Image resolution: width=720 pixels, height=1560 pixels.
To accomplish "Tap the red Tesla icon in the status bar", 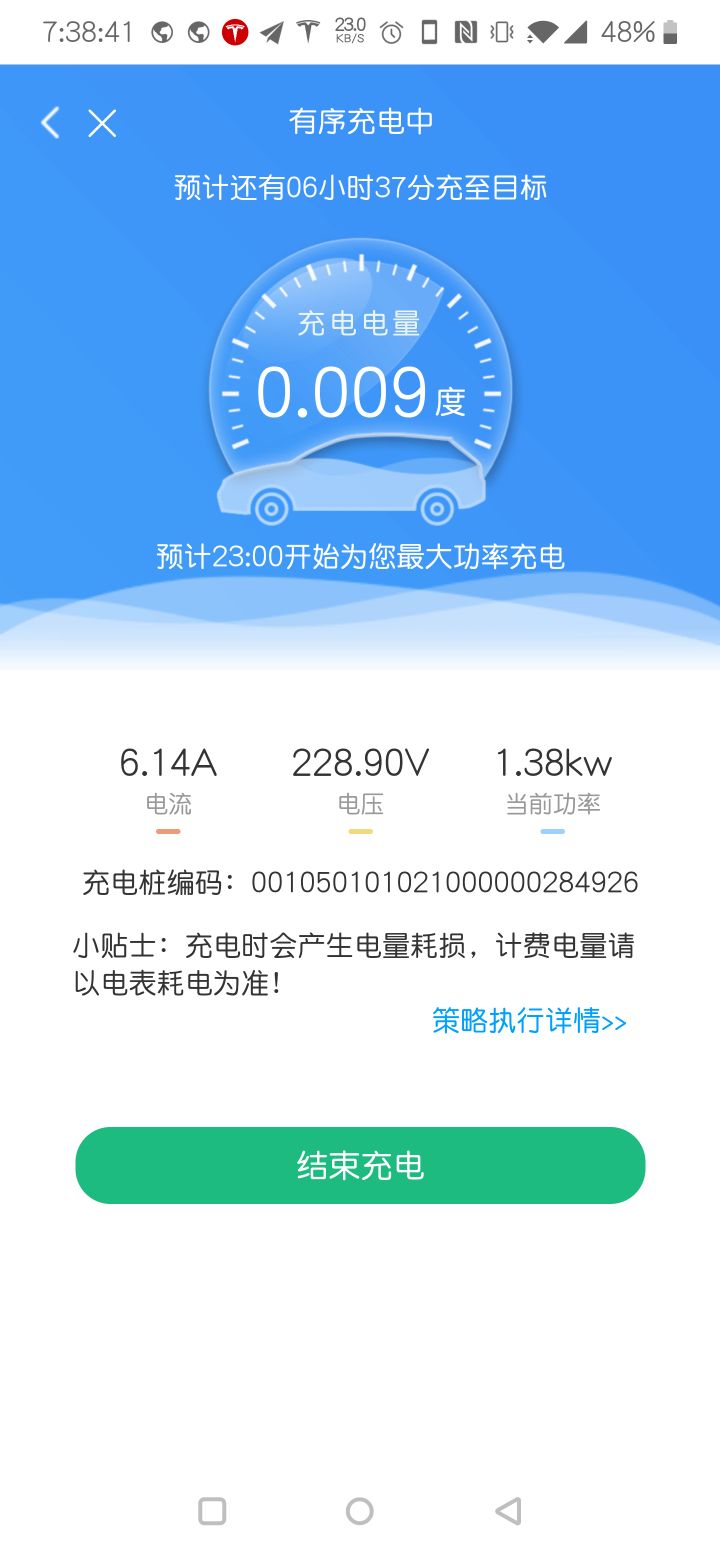I will (232, 31).
